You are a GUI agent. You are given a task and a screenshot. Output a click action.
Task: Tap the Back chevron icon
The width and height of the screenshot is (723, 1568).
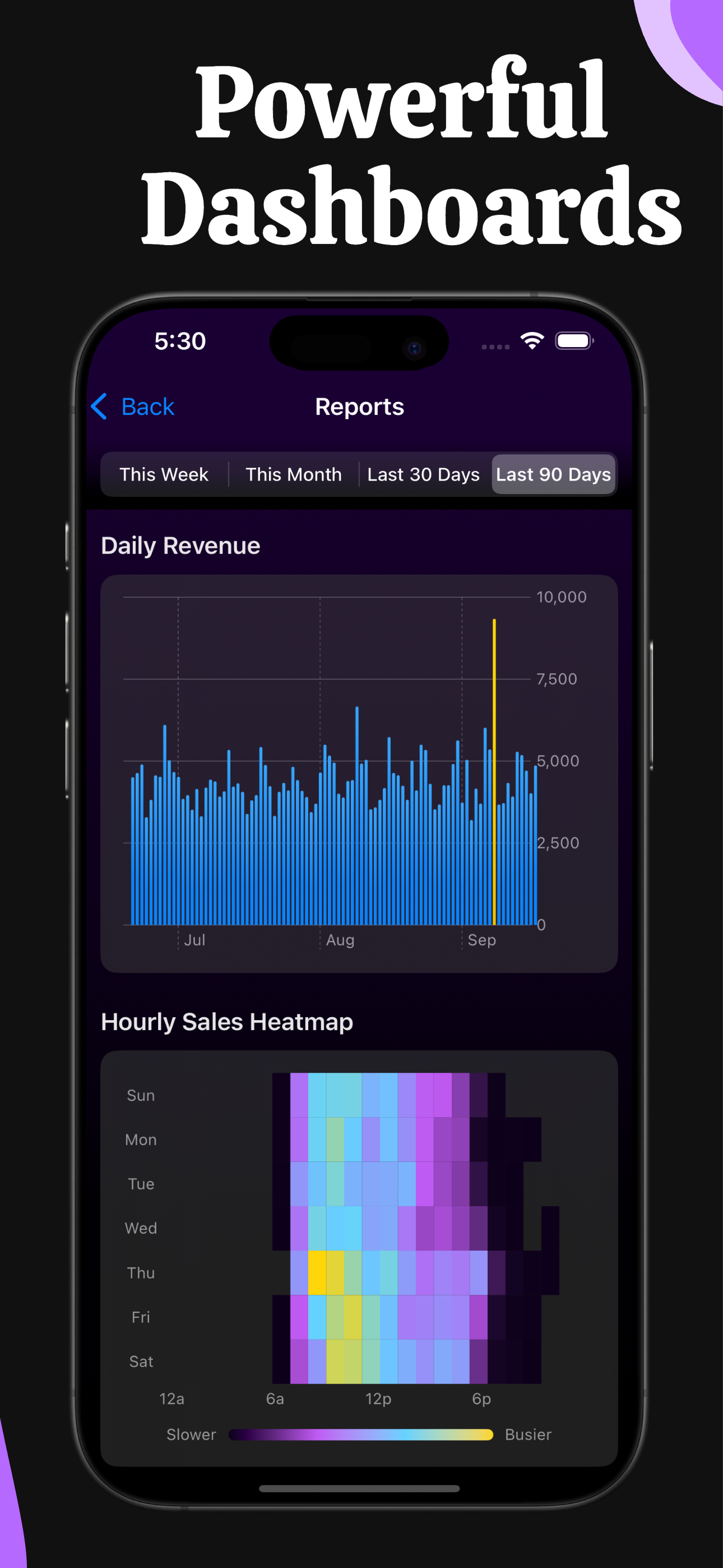point(100,407)
